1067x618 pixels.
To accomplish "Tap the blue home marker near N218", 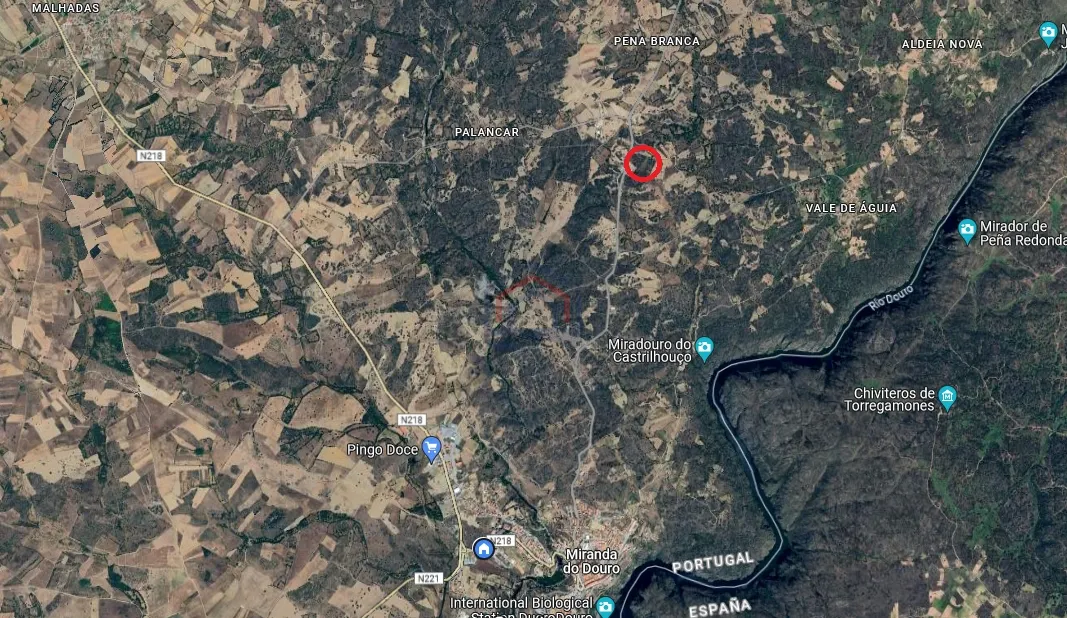I will click(x=484, y=548).
